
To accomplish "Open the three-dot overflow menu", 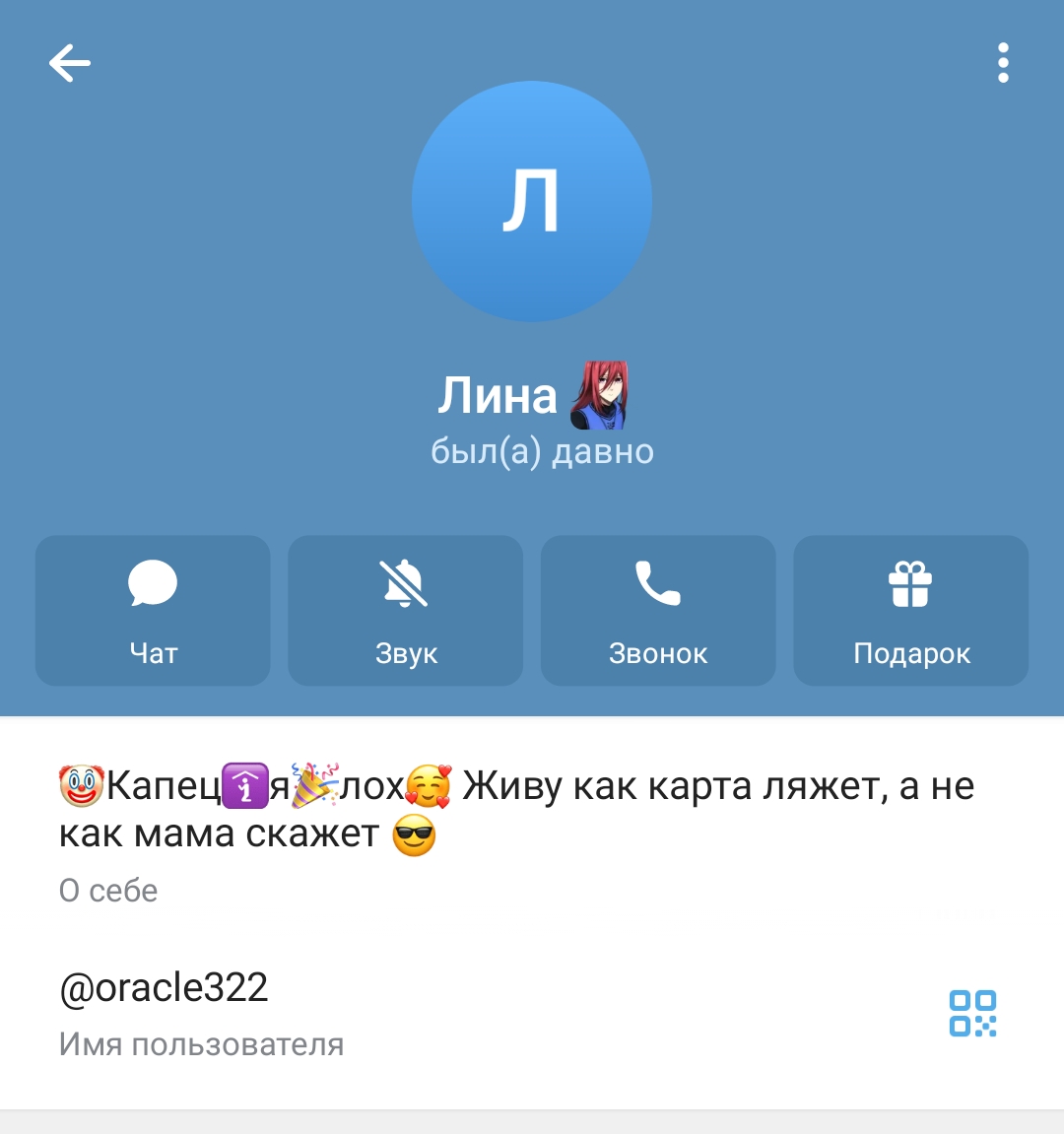I will pos(1003,63).
